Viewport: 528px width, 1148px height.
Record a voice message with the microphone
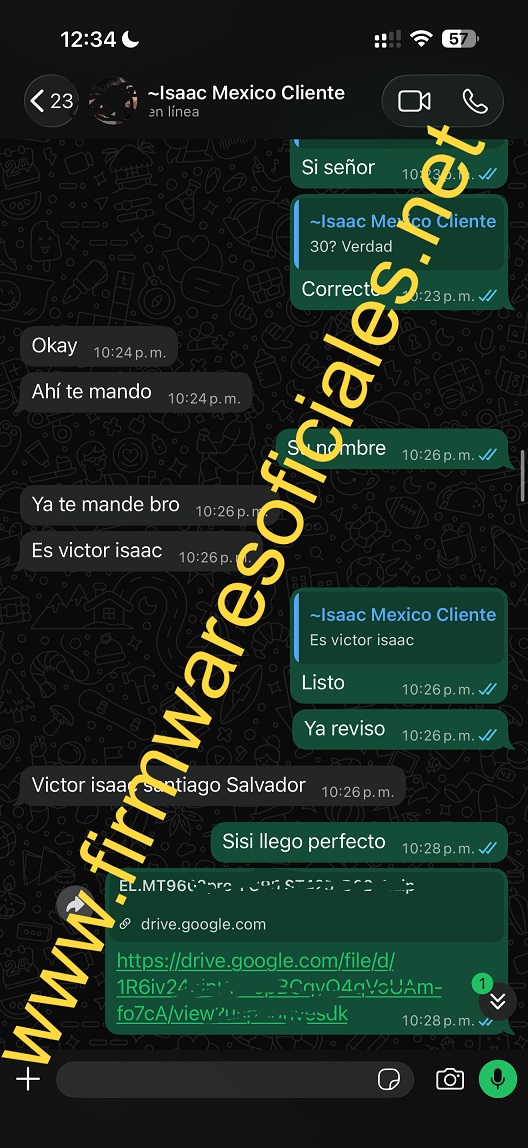coord(497,1078)
